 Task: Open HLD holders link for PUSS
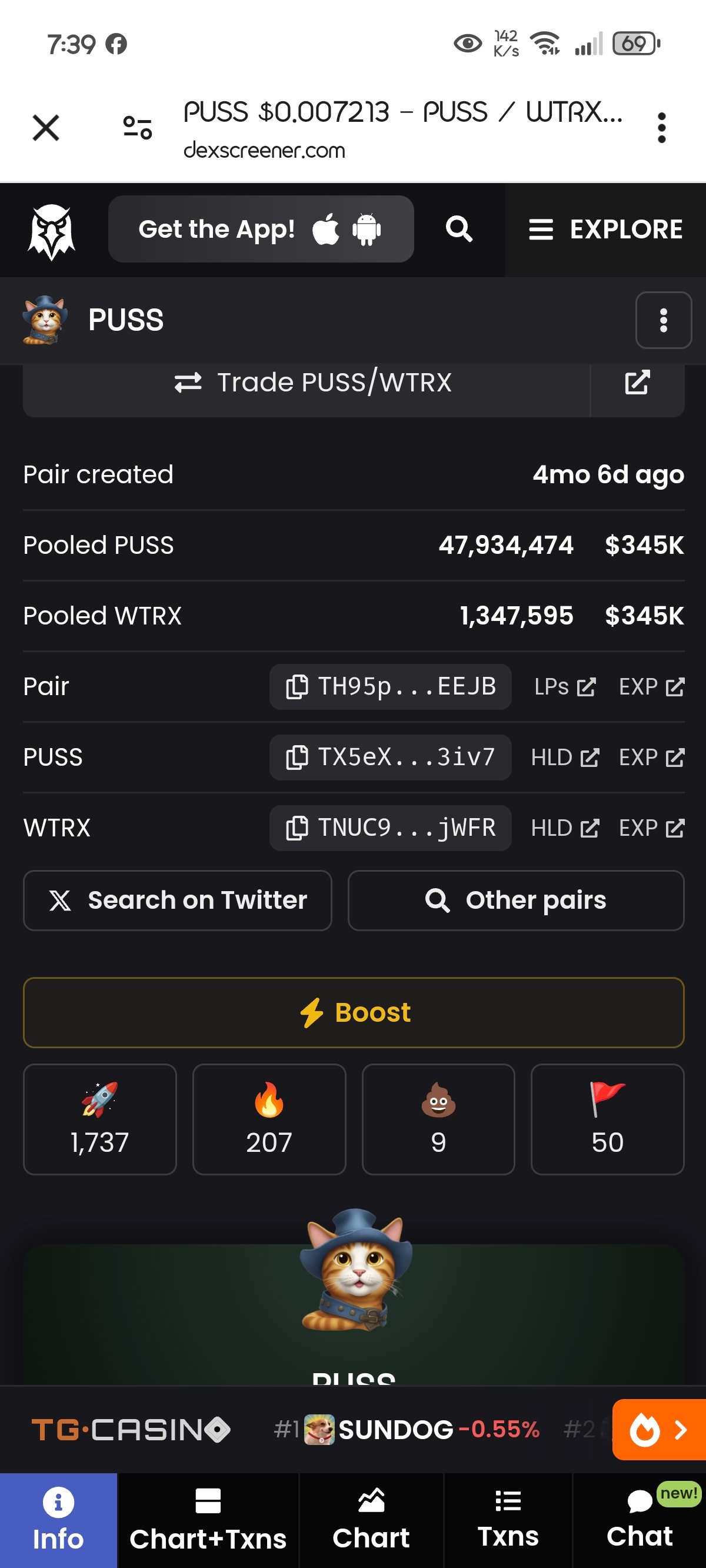(564, 757)
